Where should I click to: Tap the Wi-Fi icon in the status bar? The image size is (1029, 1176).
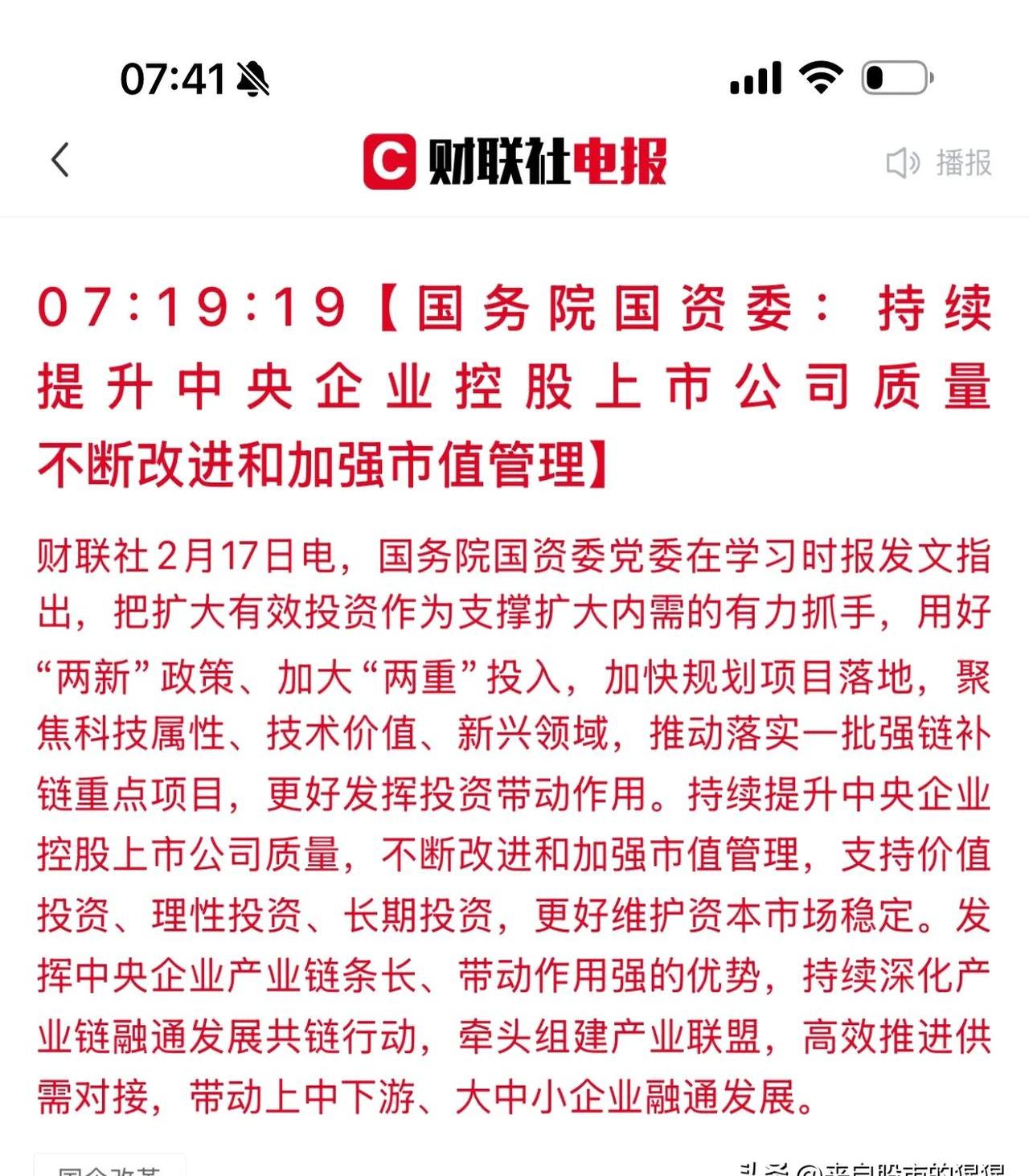tap(820, 78)
